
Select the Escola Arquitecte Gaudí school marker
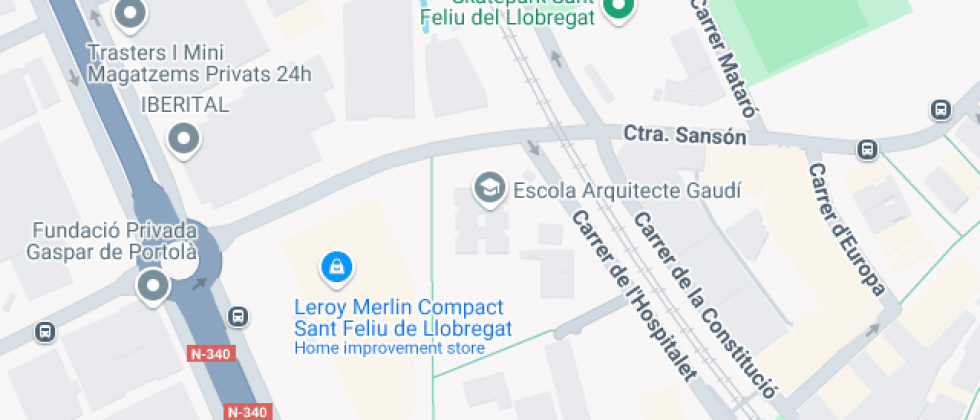coord(489,188)
